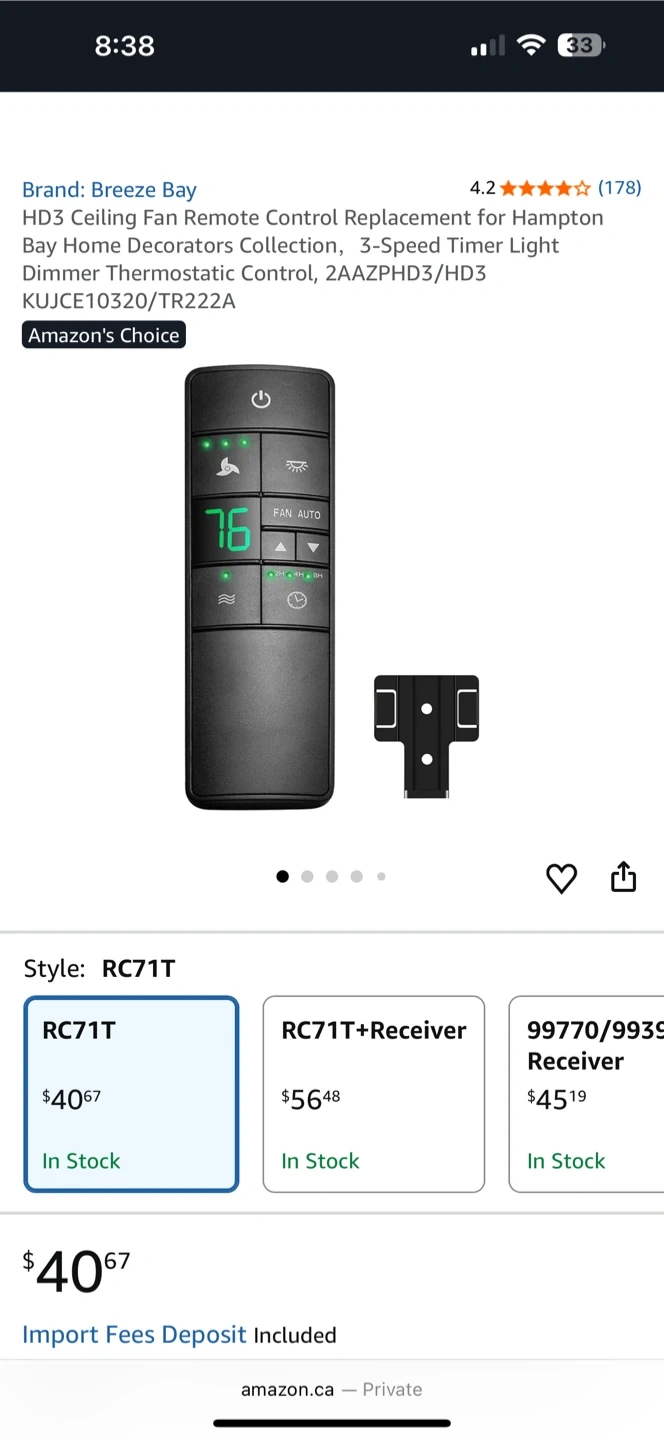The width and height of the screenshot is (664, 1440).
Task: Add this item to wish list heart
Action: click(562, 878)
